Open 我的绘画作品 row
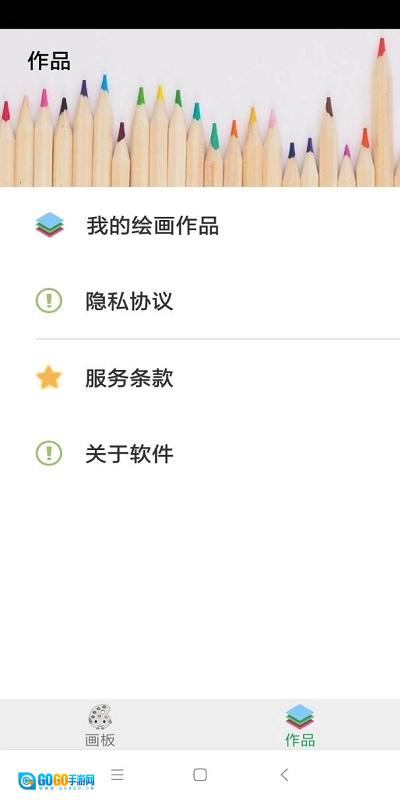Image resolution: width=400 pixels, height=800 pixels. [x=200, y=226]
